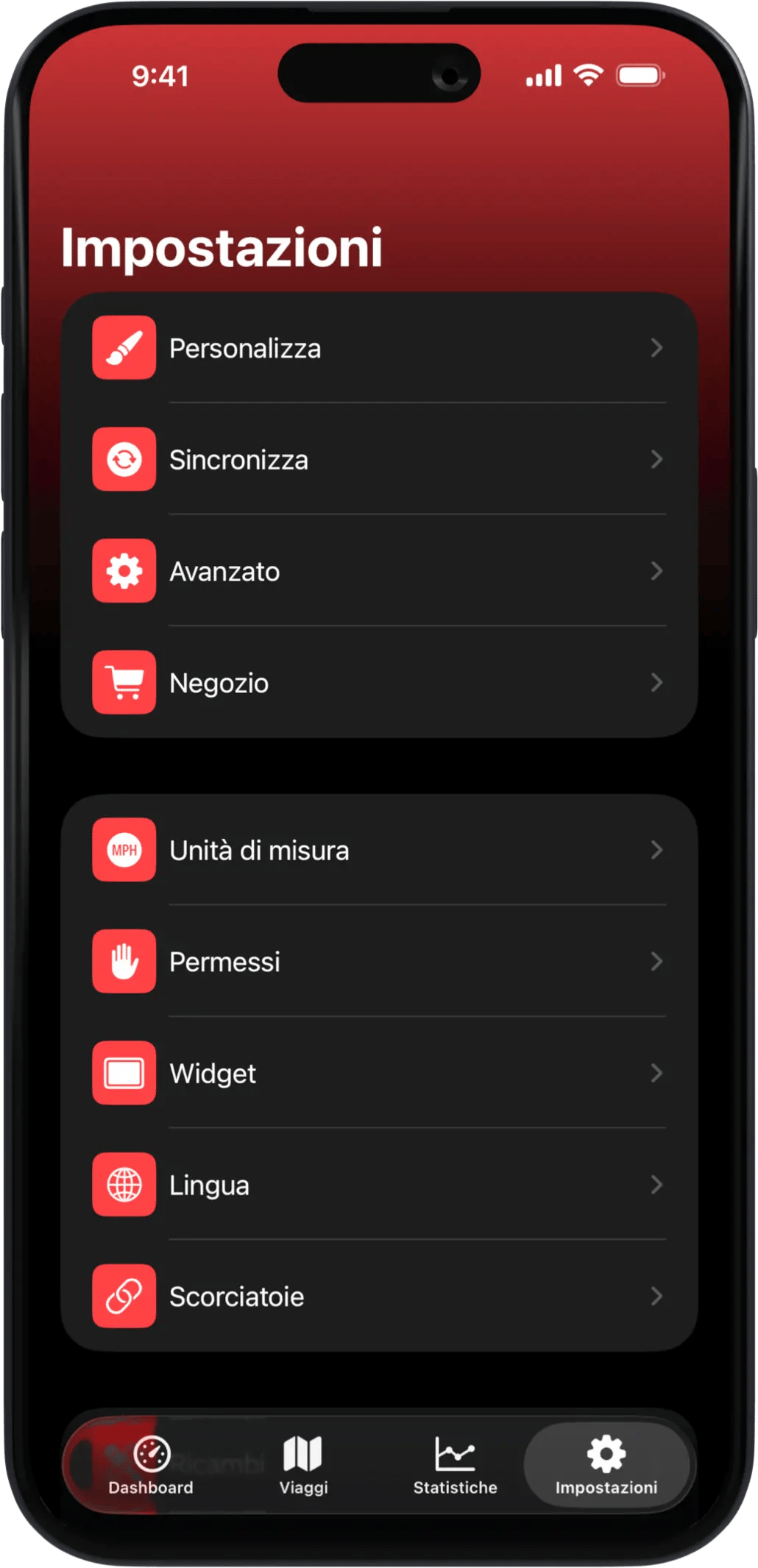Open the Personalizza settings row
This screenshot has height=1568, width=758.
tap(378, 348)
